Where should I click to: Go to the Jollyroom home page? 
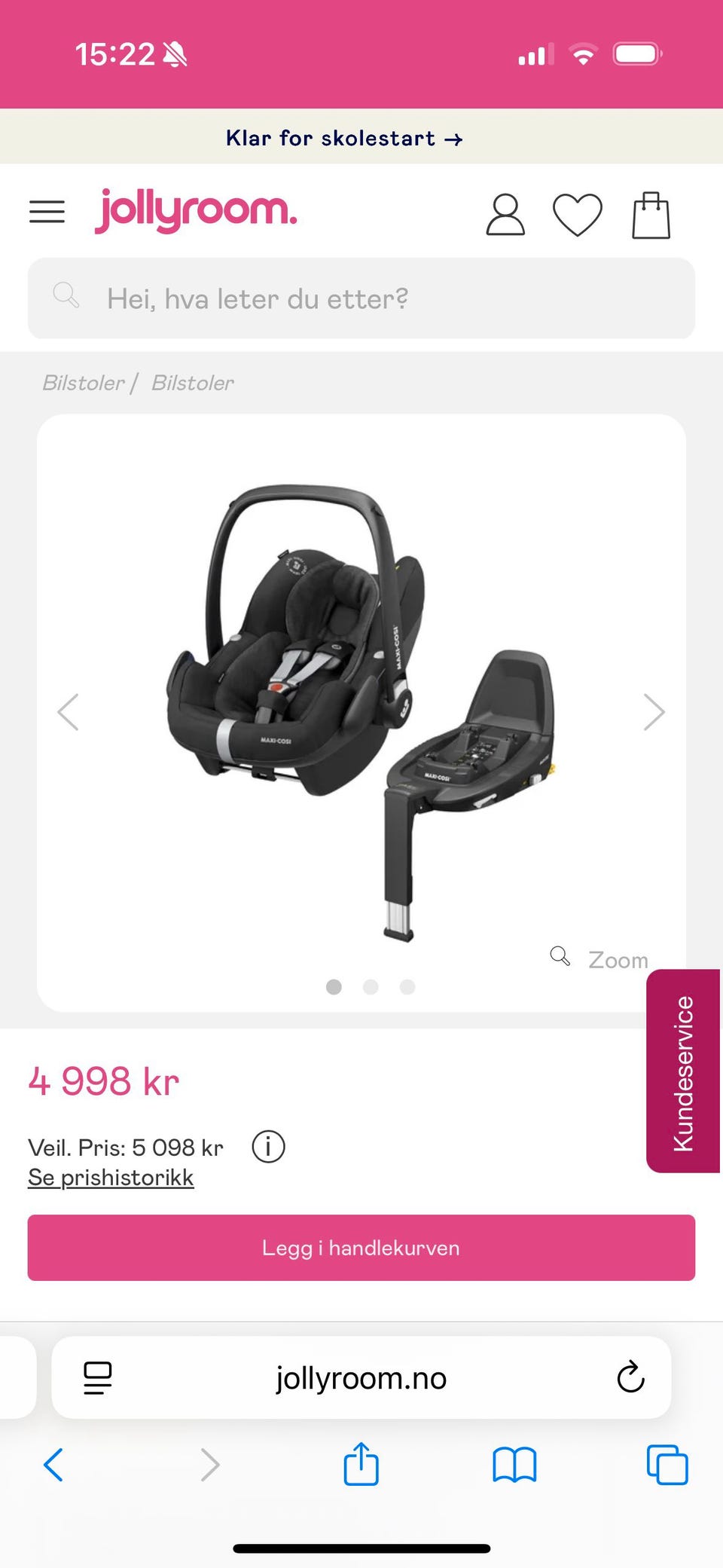(196, 210)
